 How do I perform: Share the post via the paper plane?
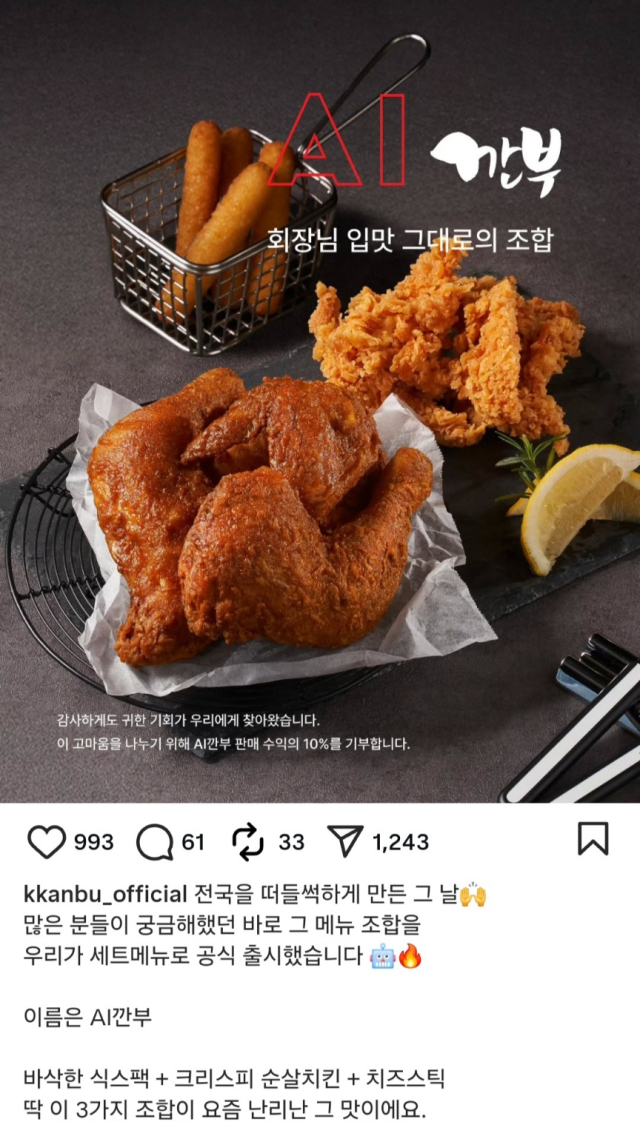point(344,842)
